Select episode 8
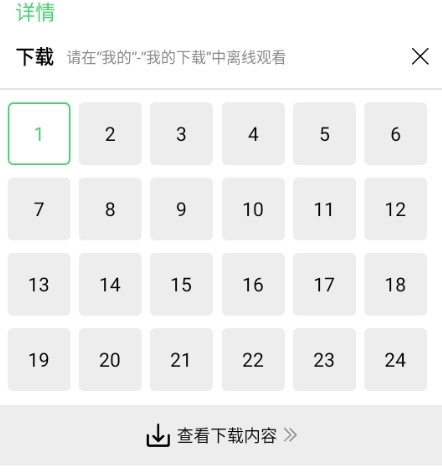Viewport: 442px width, 472px height. click(x=110, y=209)
